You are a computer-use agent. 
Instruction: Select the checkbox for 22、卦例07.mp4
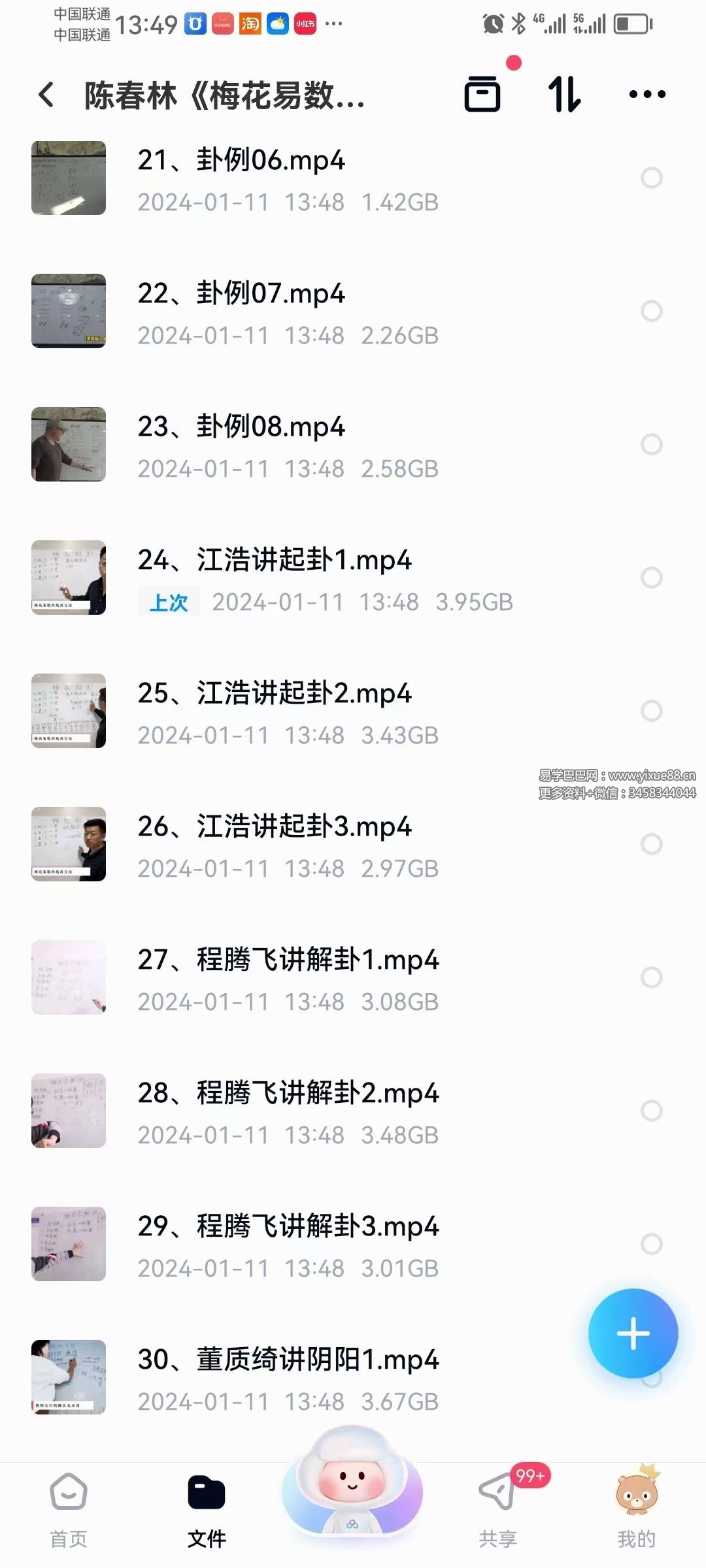(651, 311)
